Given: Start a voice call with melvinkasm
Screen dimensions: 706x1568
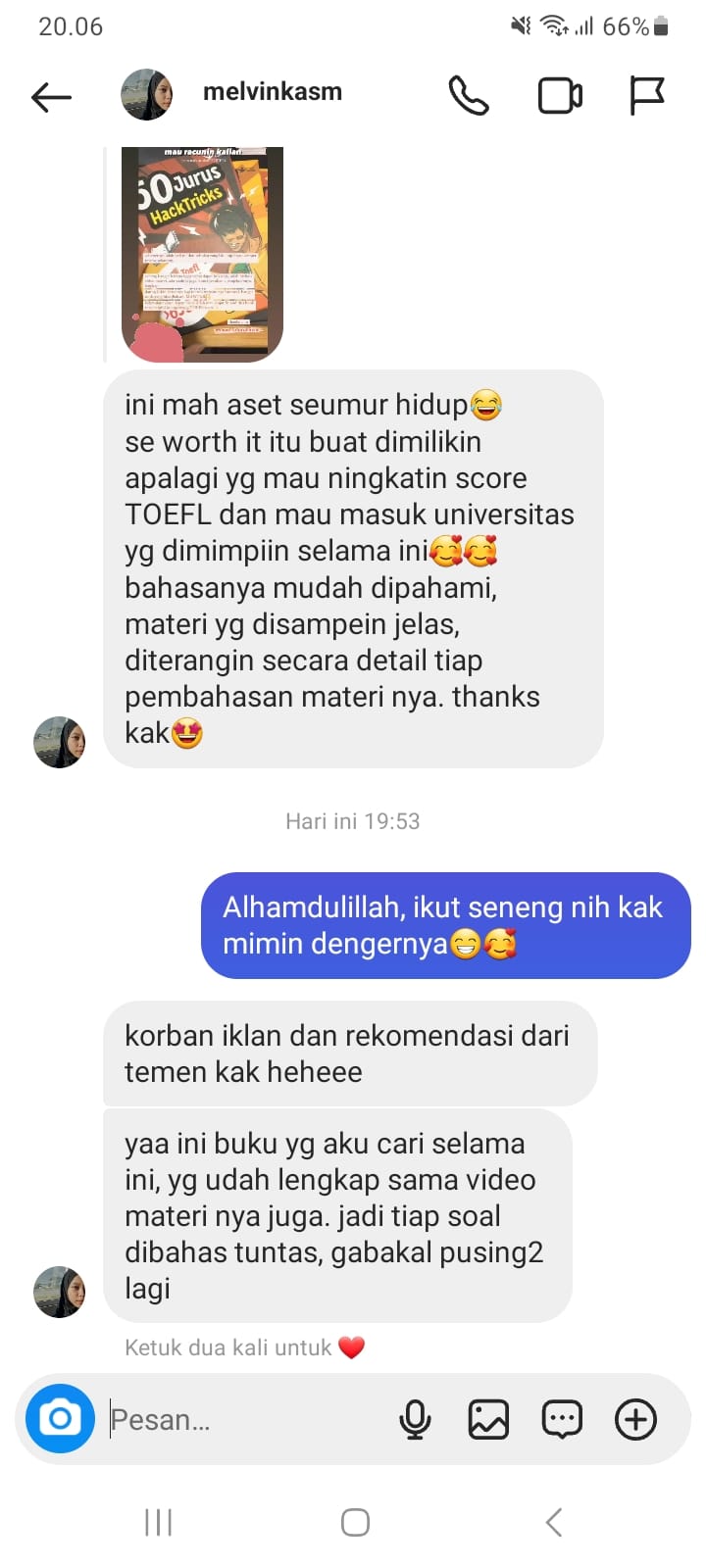Looking at the screenshot, I should tap(468, 95).
